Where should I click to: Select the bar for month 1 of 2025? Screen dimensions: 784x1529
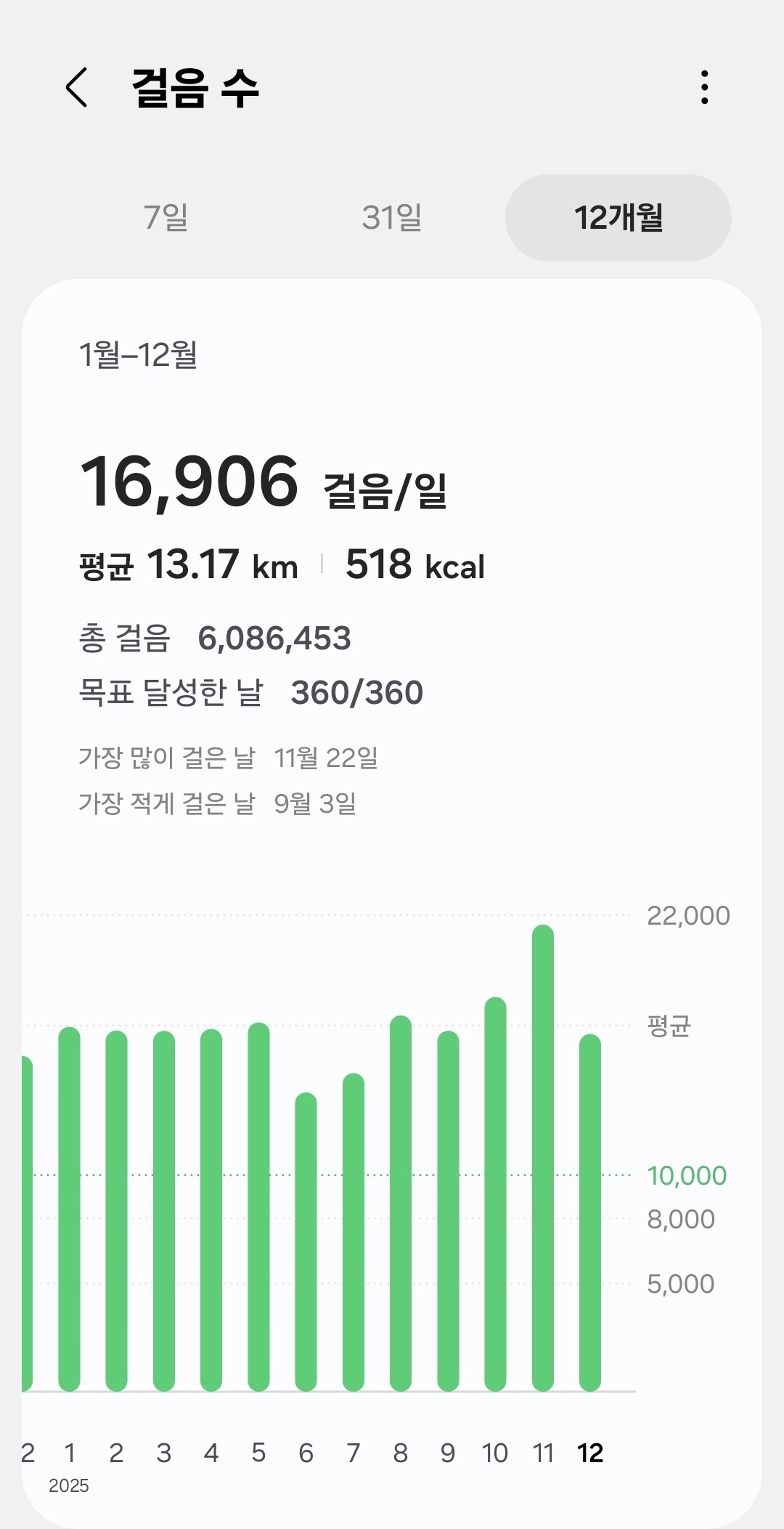[x=69, y=1209]
